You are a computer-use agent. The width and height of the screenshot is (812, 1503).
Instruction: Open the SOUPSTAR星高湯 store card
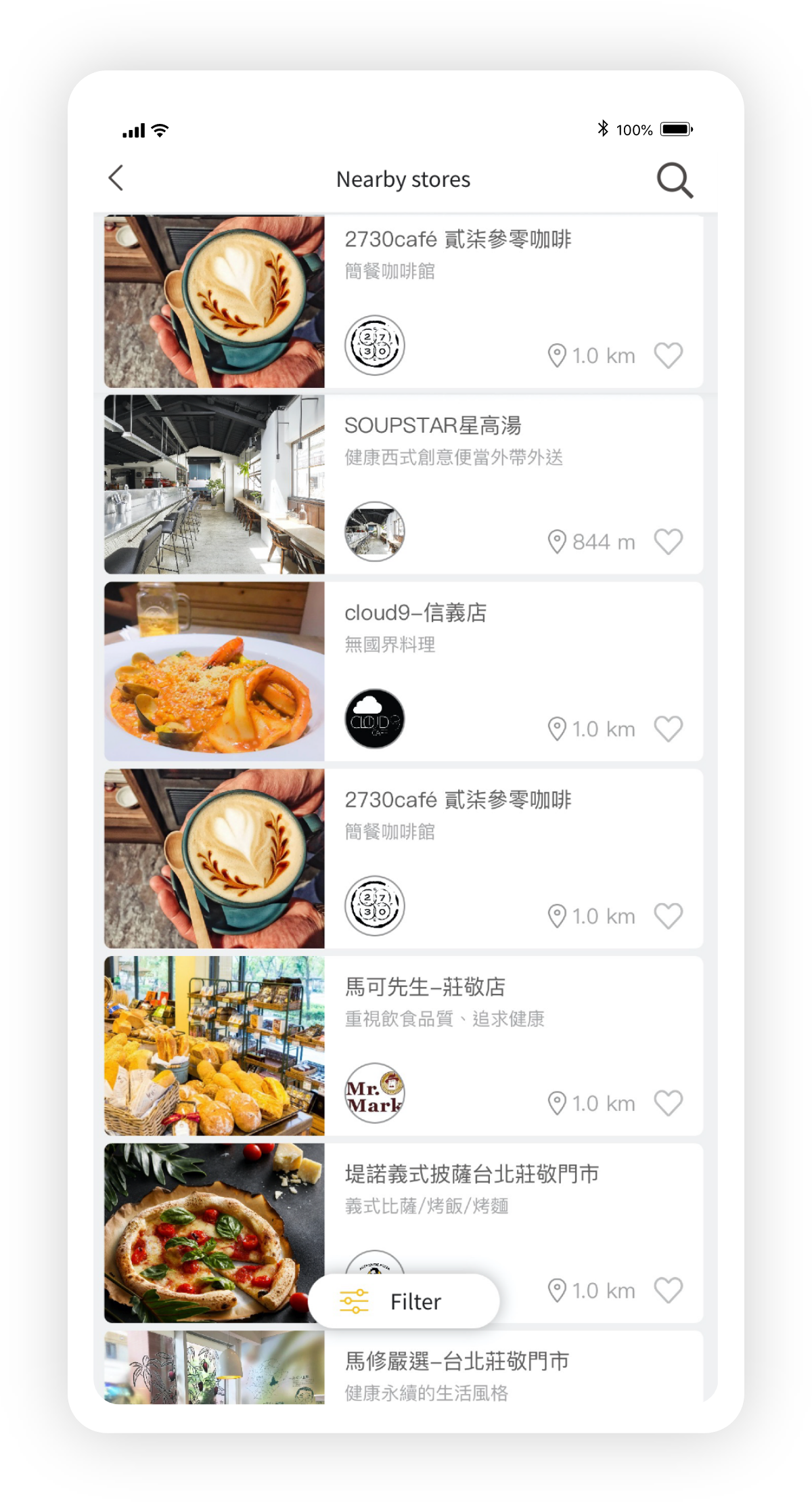point(403,485)
